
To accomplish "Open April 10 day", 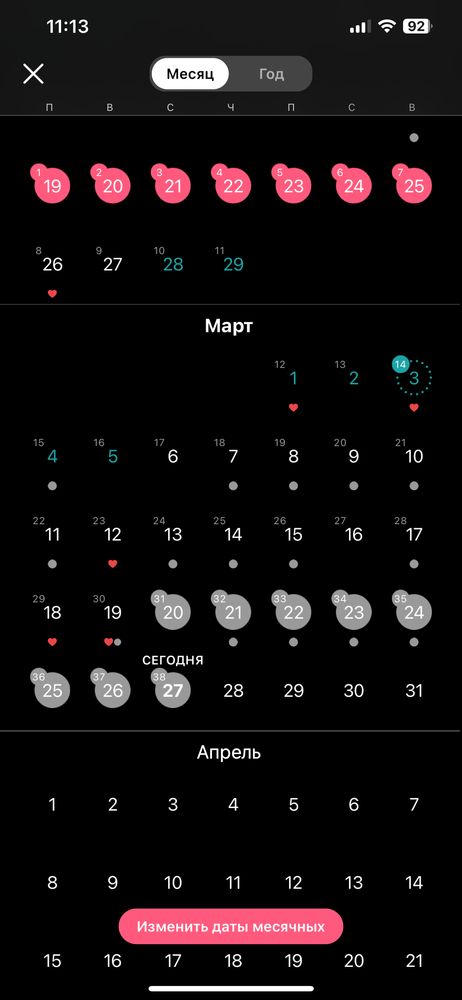I will click(x=173, y=883).
